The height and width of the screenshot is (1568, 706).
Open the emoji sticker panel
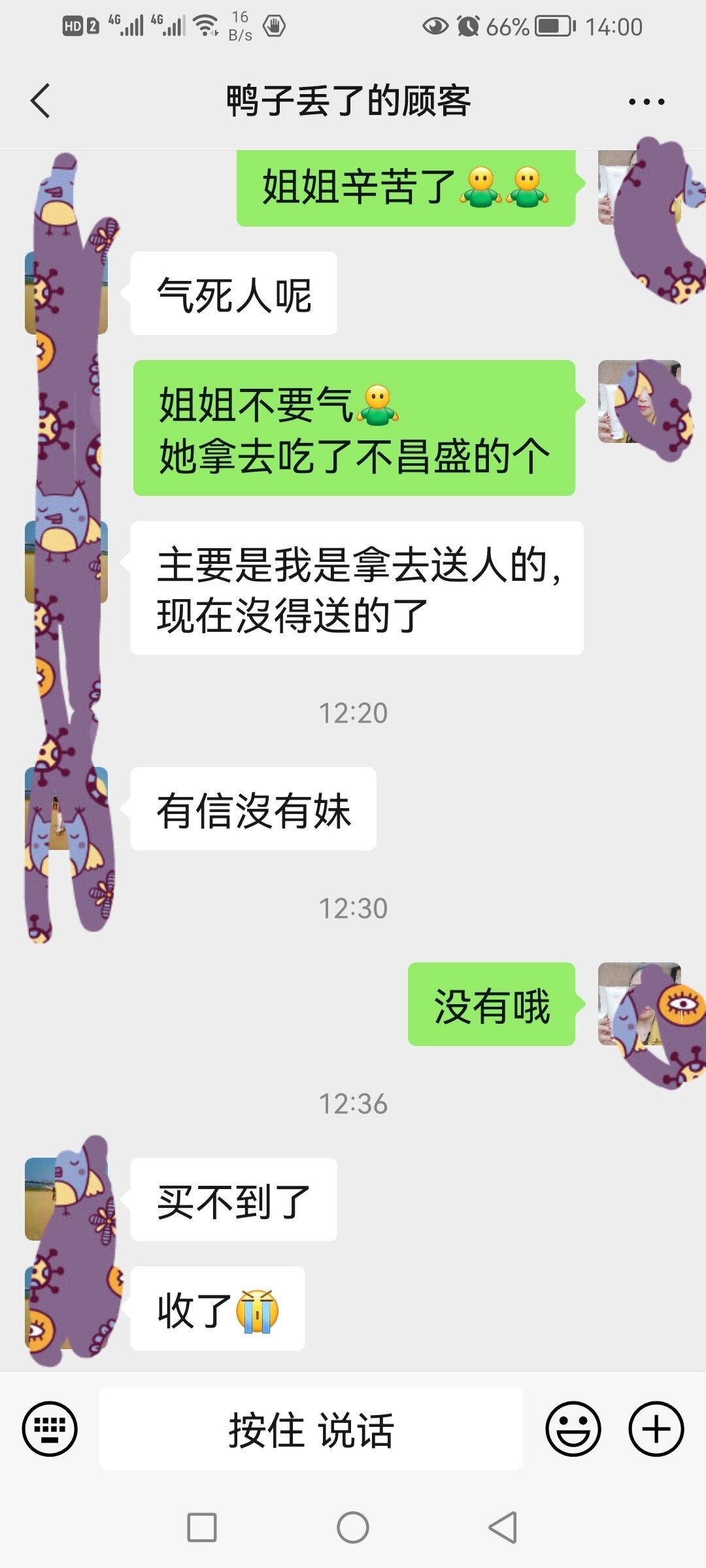pos(573,1429)
